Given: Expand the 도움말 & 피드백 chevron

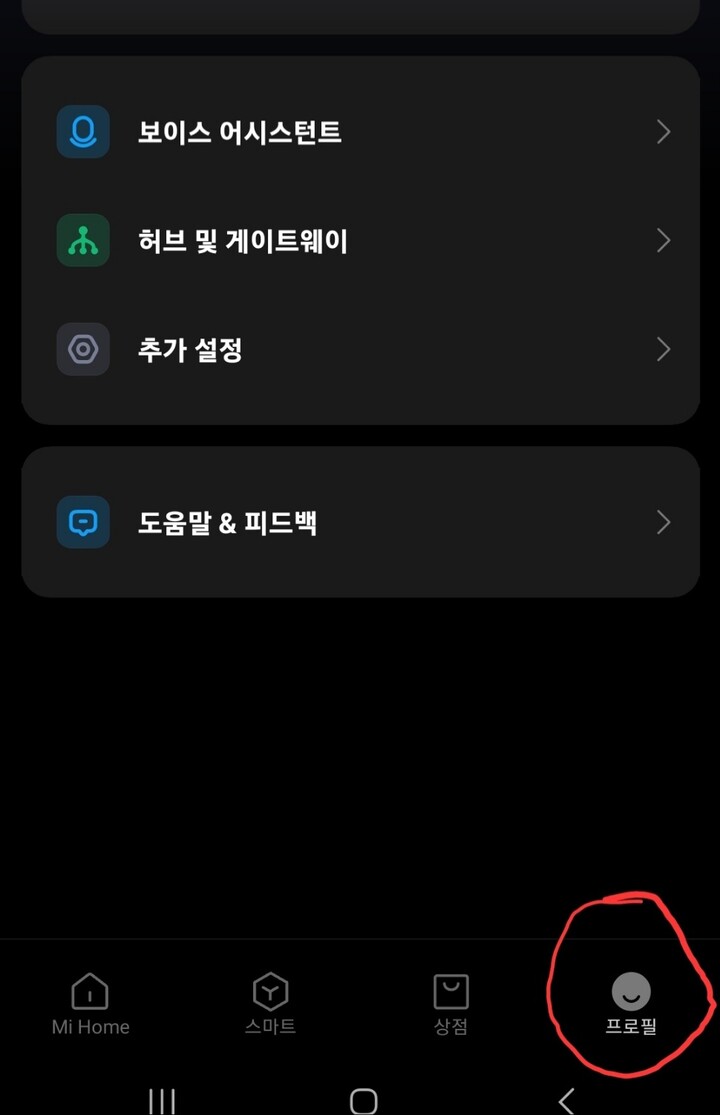Looking at the screenshot, I should pos(662,522).
